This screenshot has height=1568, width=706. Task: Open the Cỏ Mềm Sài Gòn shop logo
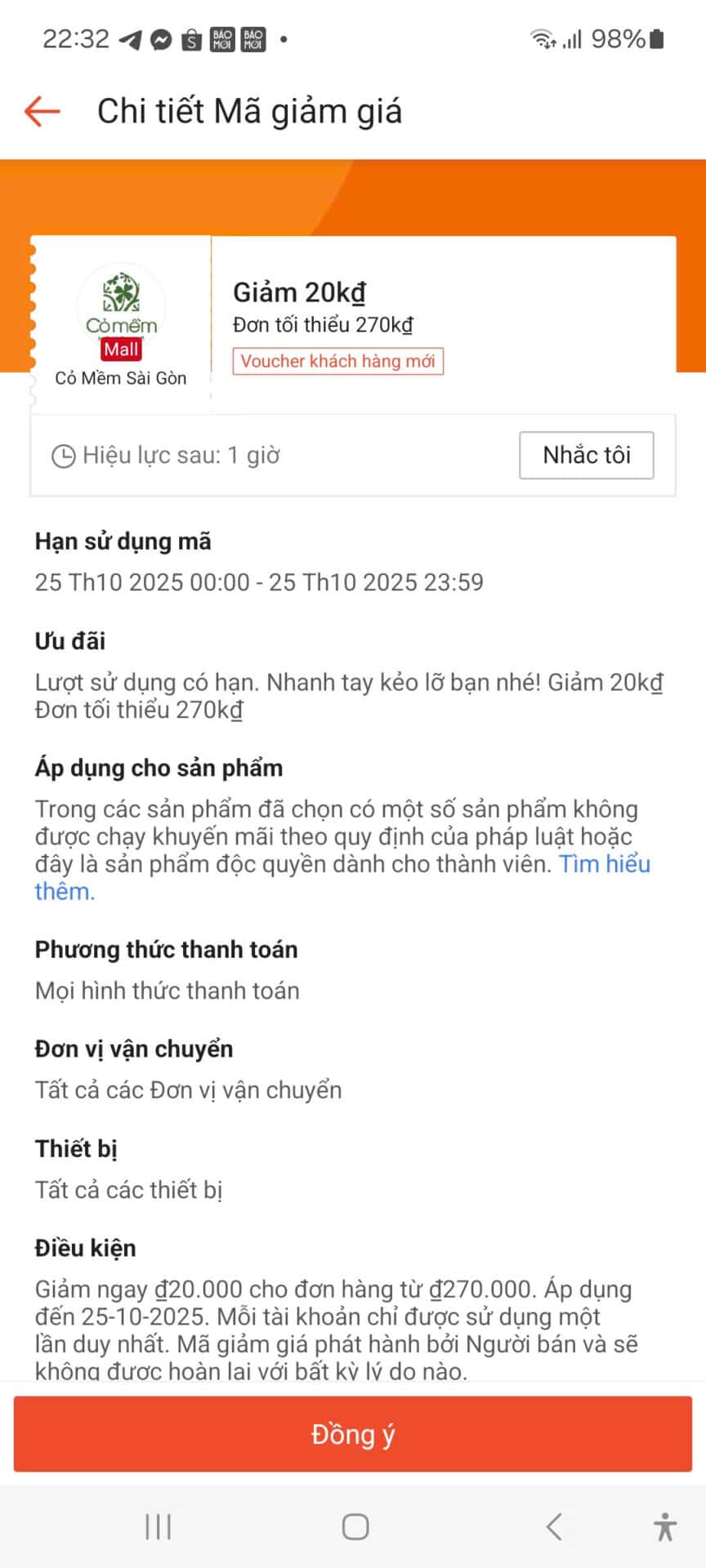coord(121,306)
